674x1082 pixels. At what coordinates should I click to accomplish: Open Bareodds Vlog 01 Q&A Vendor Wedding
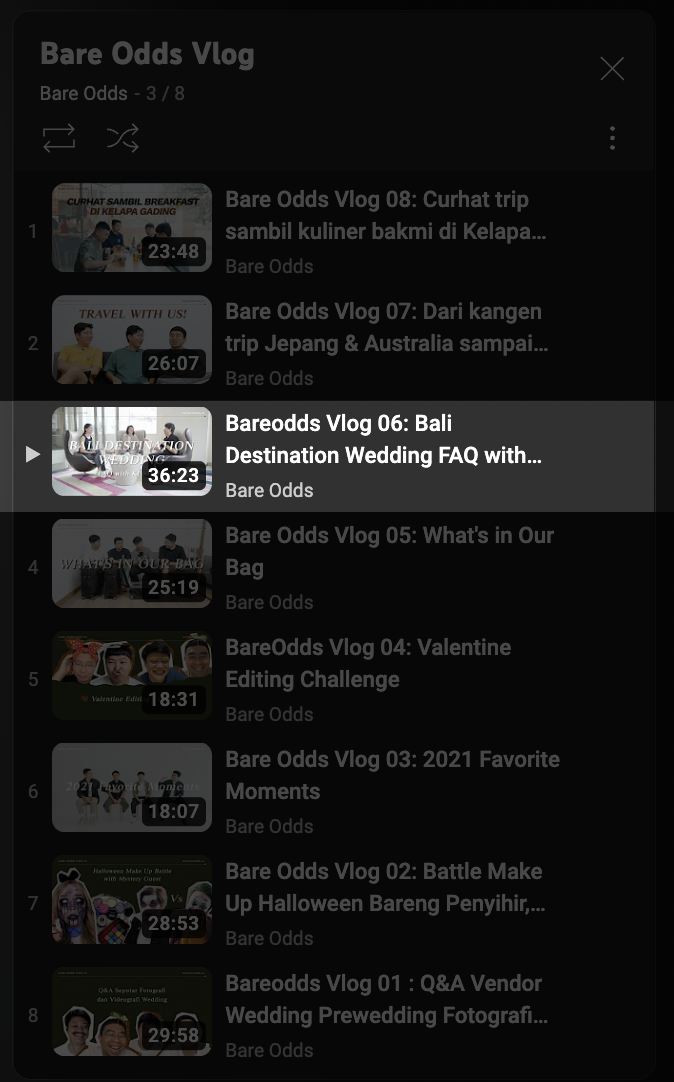click(334, 1016)
